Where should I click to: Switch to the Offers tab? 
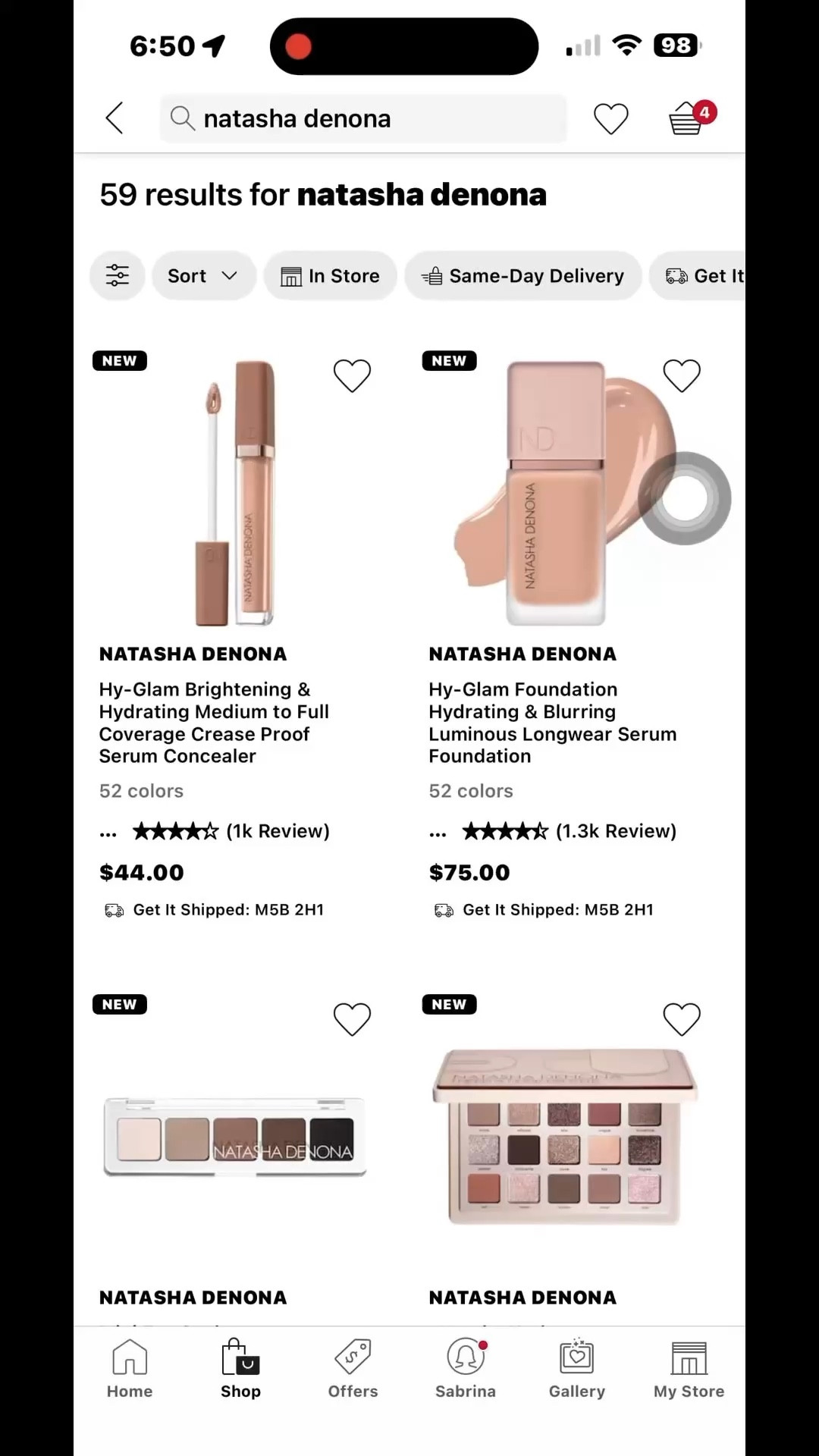353,1369
